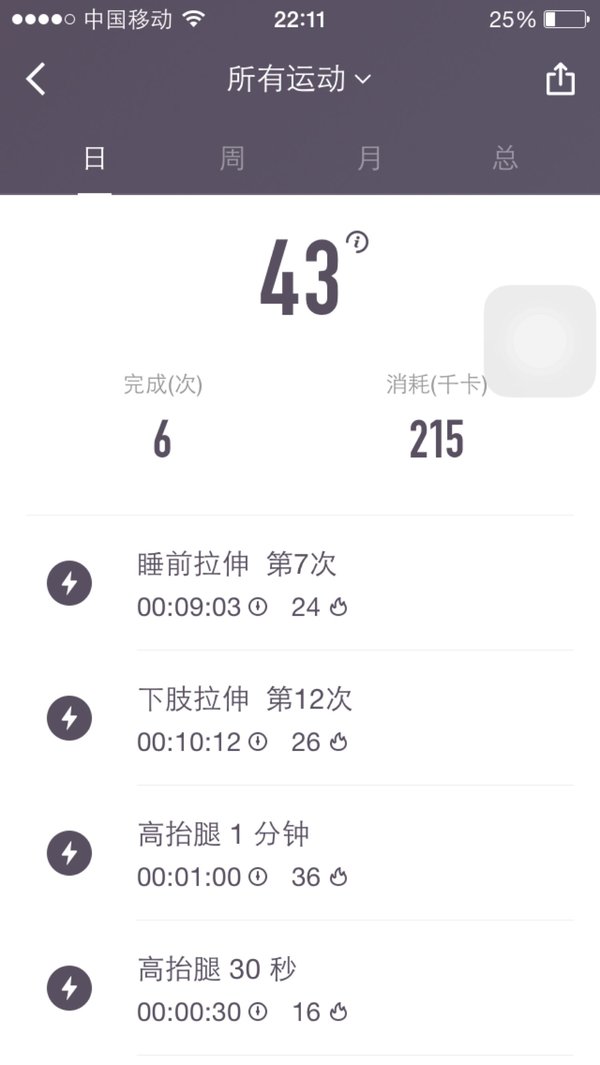This screenshot has height=1065, width=600.
Task: Switch to the 周 tab
Action: point(232,159)
